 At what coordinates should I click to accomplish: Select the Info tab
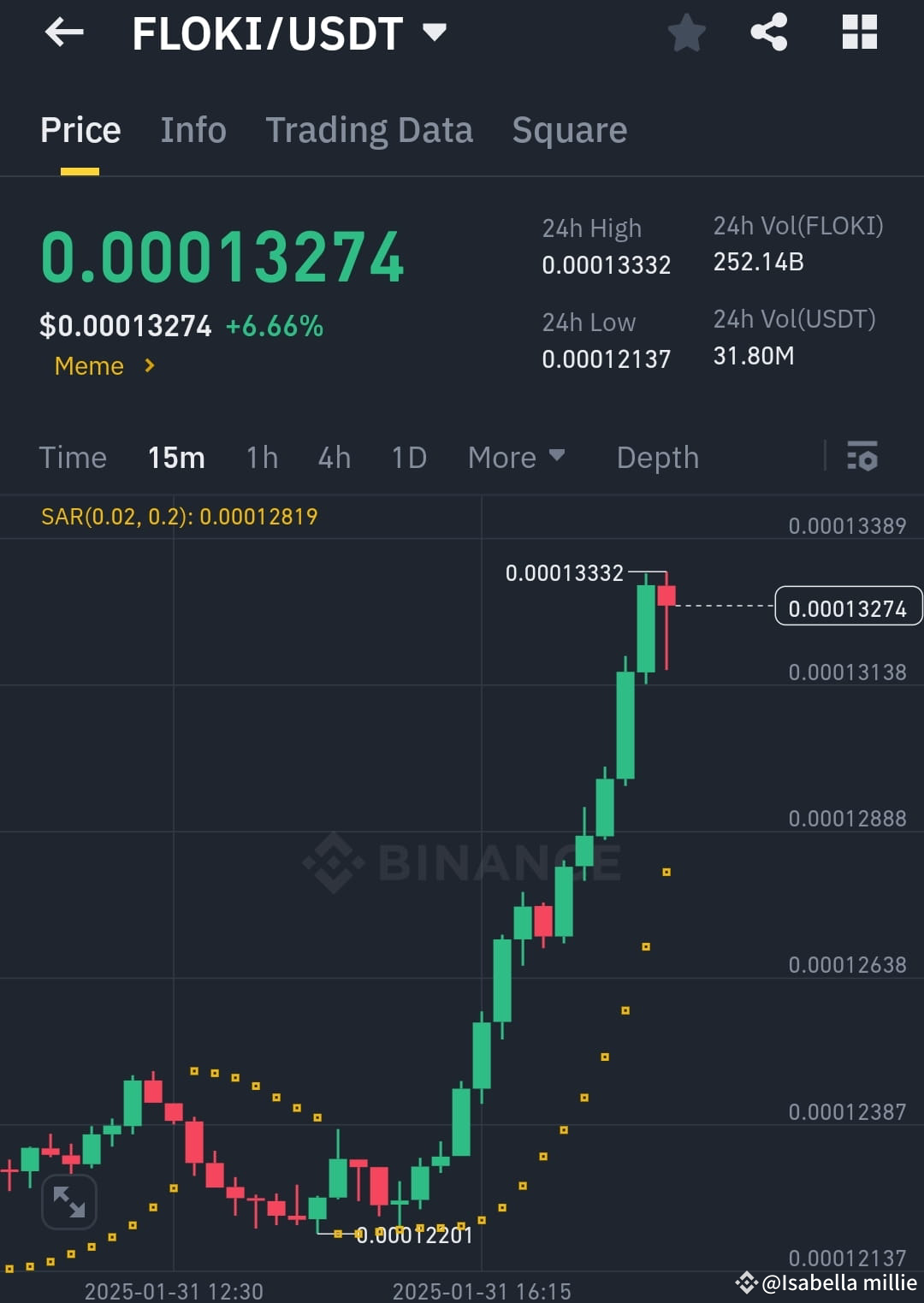(192, 129)
